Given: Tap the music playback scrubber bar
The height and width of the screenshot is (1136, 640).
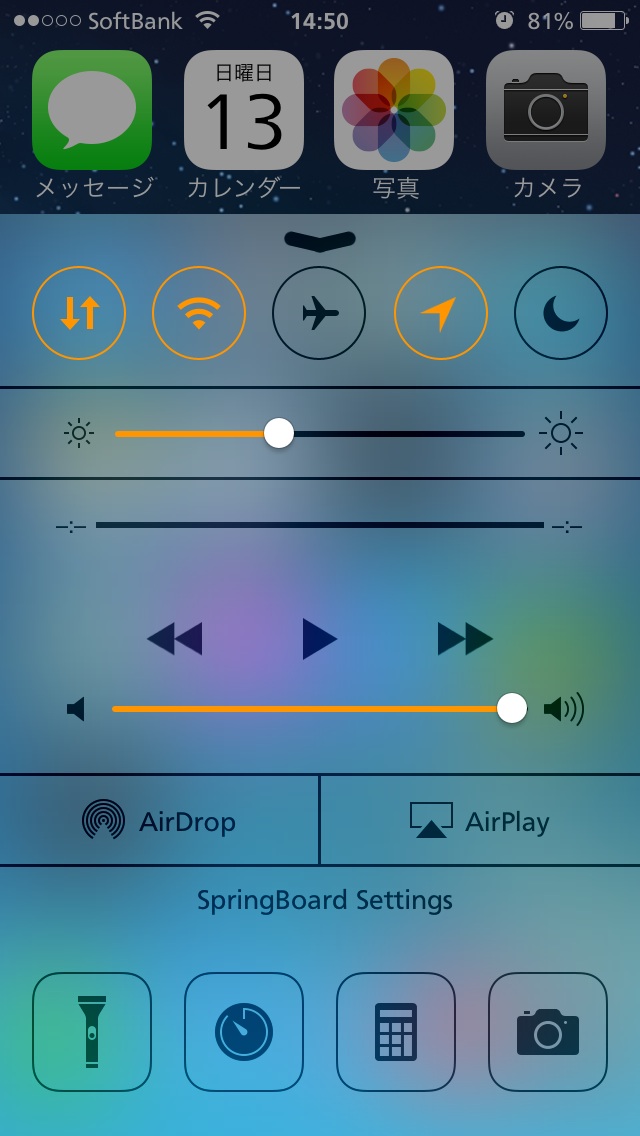Looking at the screenshot, I should (320, 525).
